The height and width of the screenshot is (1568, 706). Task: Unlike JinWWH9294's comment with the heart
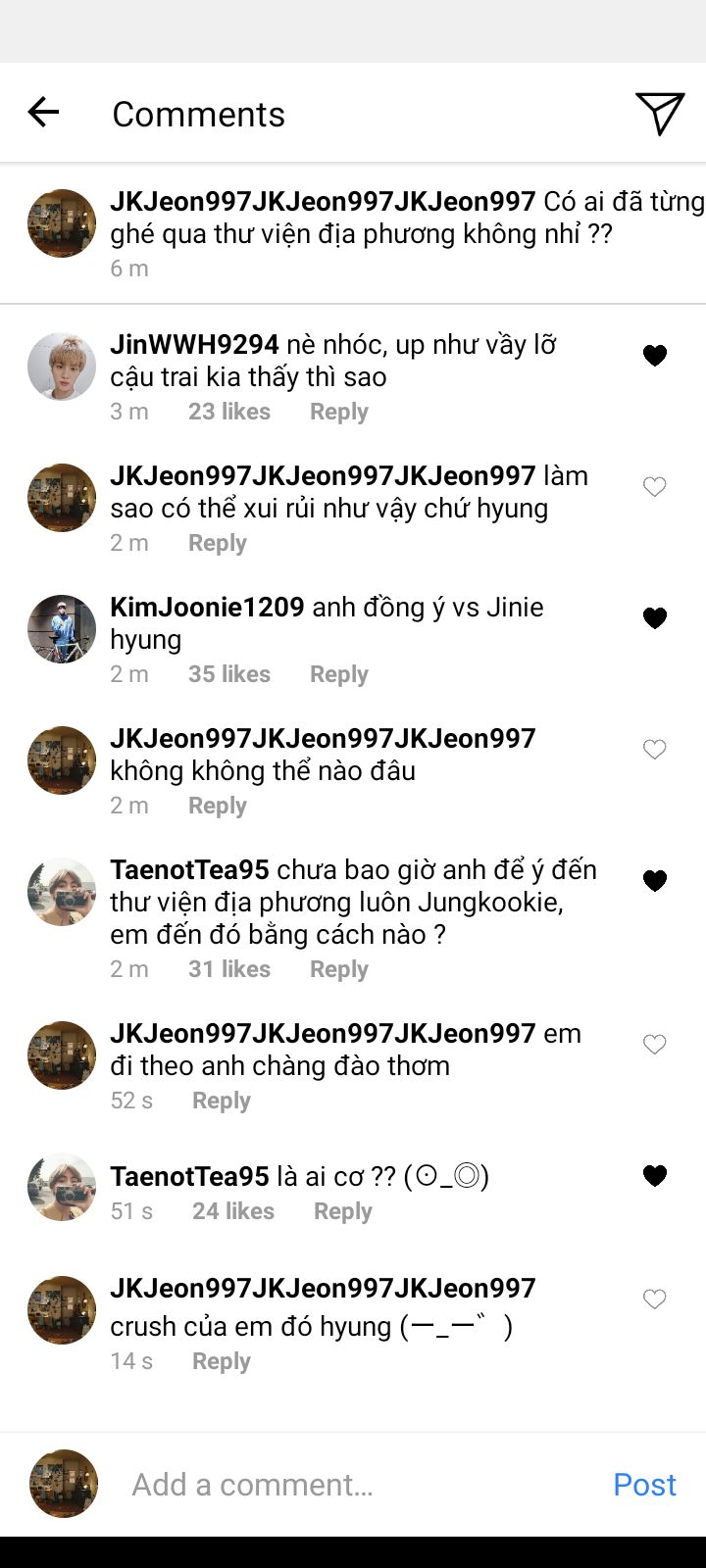tap(655, 356)
